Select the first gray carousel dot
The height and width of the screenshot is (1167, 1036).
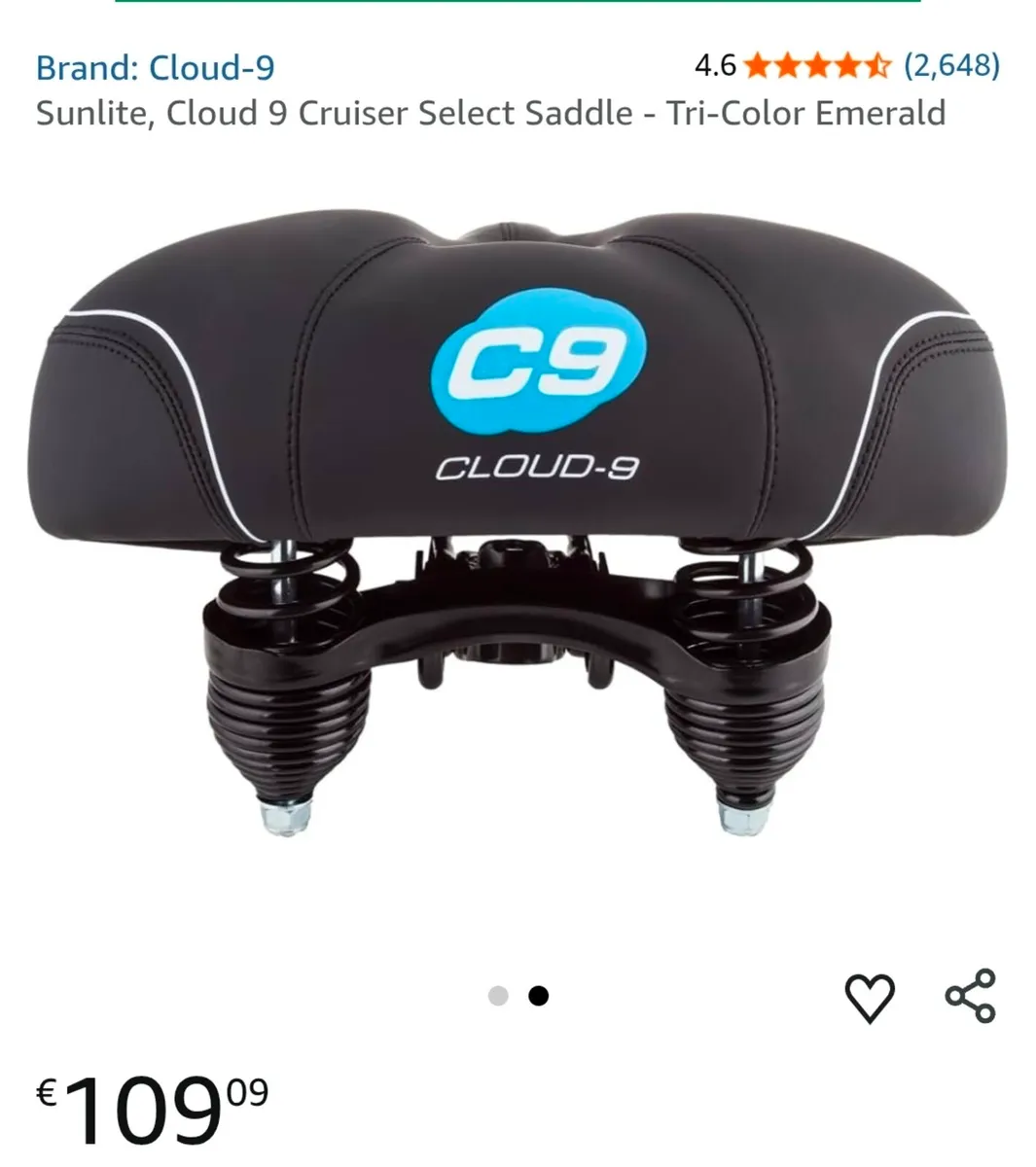[499, 995]
